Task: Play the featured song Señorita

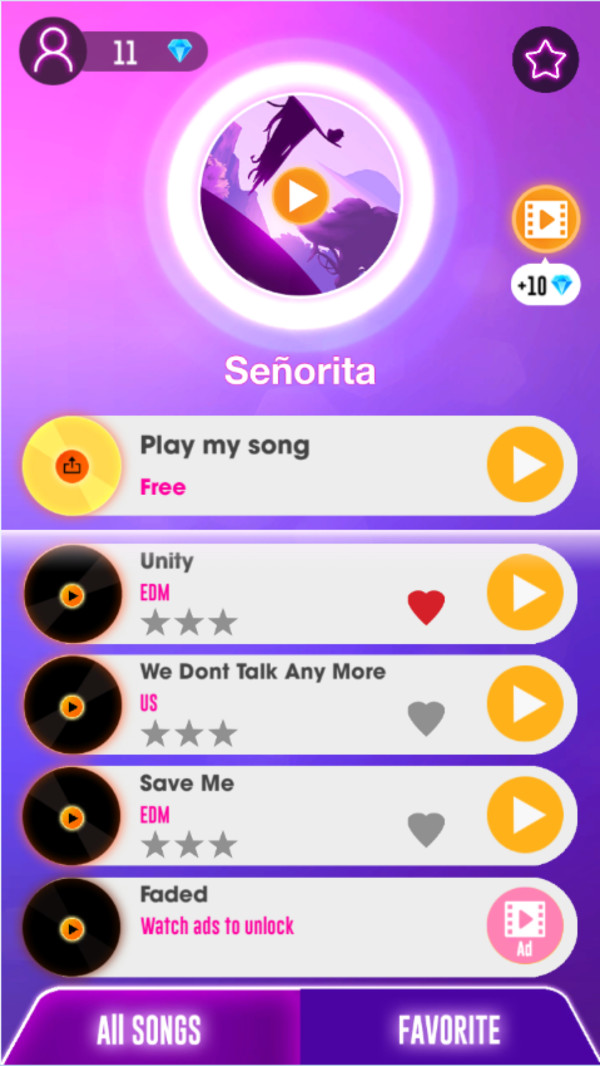Action: coord(301,196)
